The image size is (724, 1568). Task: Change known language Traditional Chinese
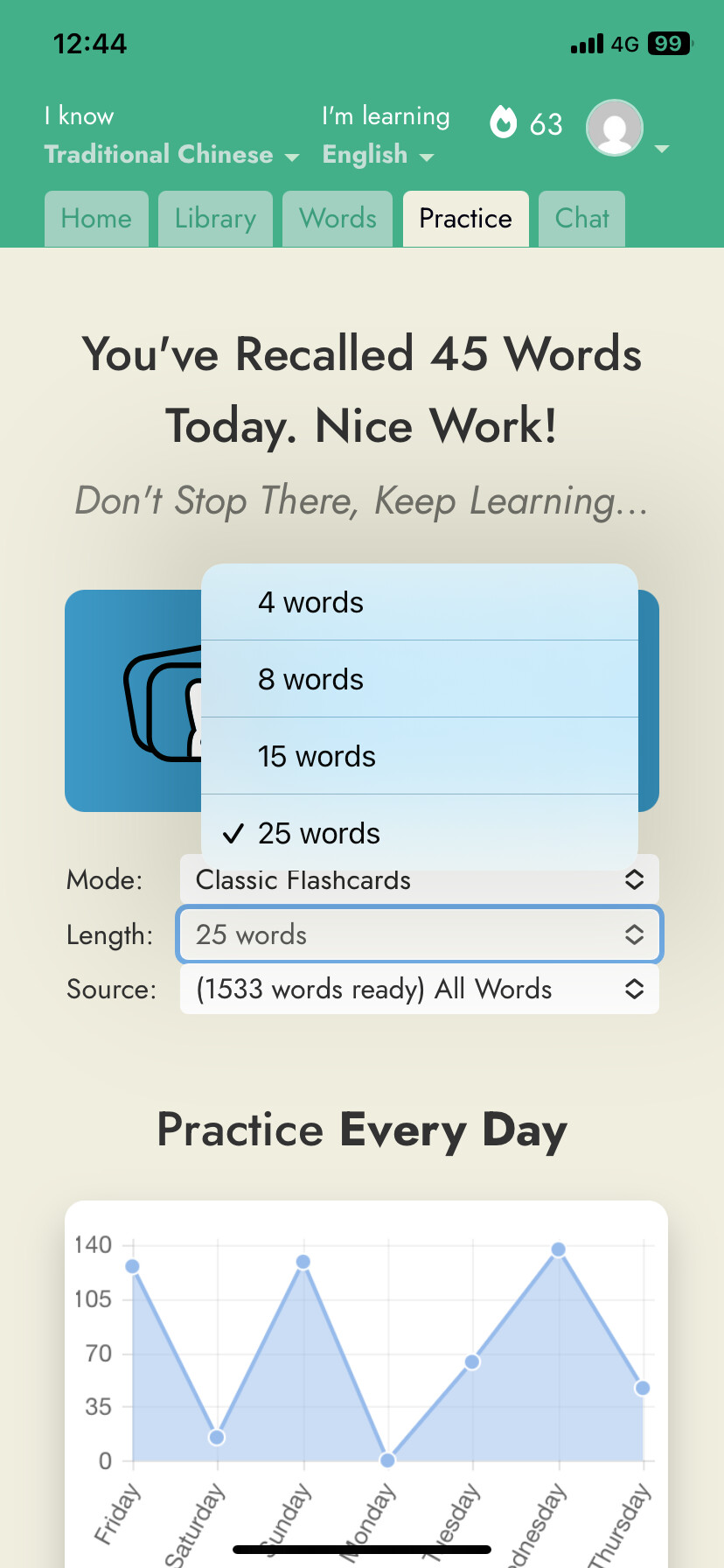coord(171,155)
